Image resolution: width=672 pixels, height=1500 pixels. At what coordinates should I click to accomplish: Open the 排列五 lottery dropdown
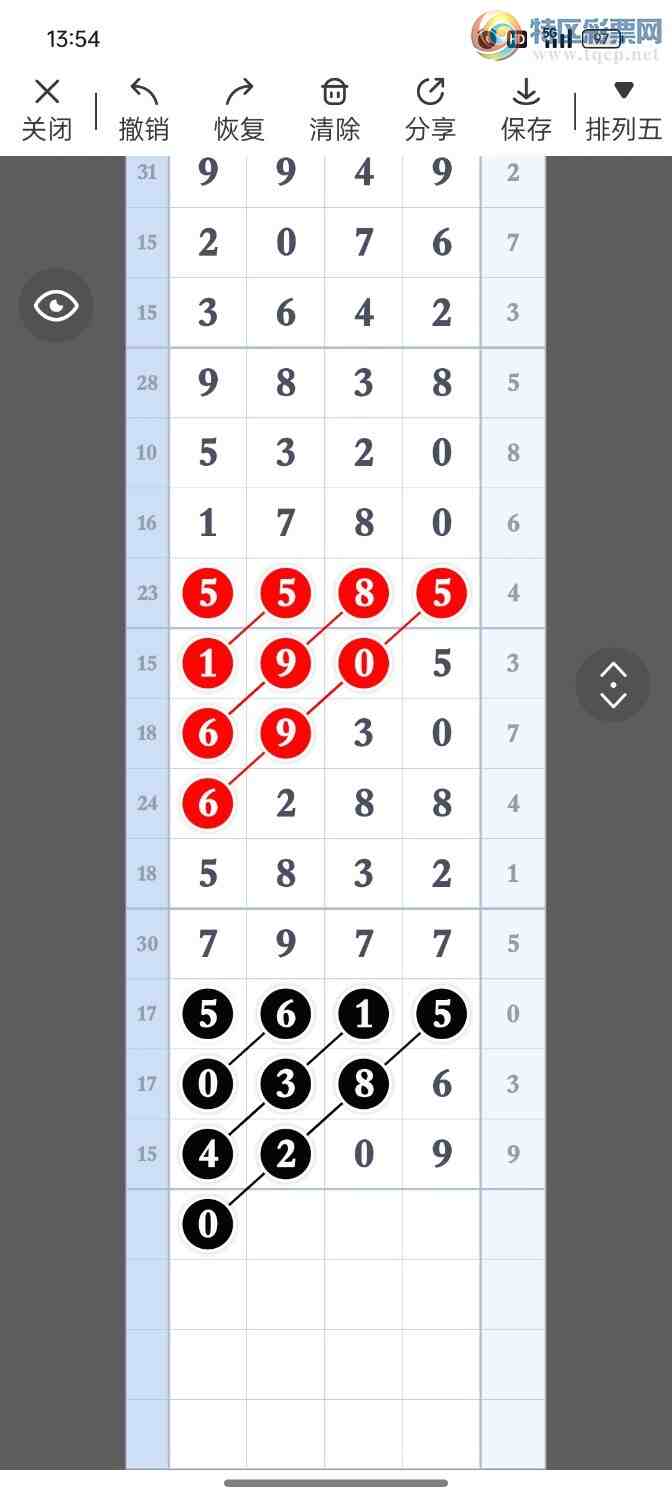coord(623,110)
